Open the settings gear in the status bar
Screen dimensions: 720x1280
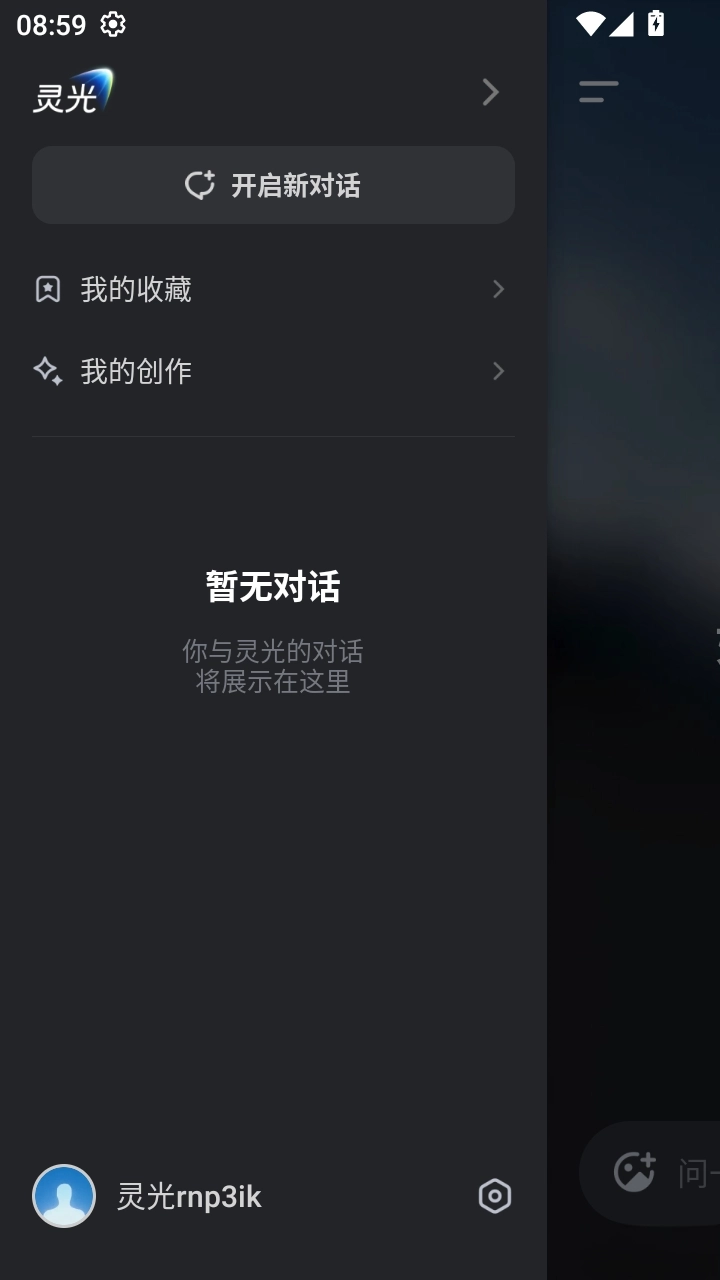point(113,24)
